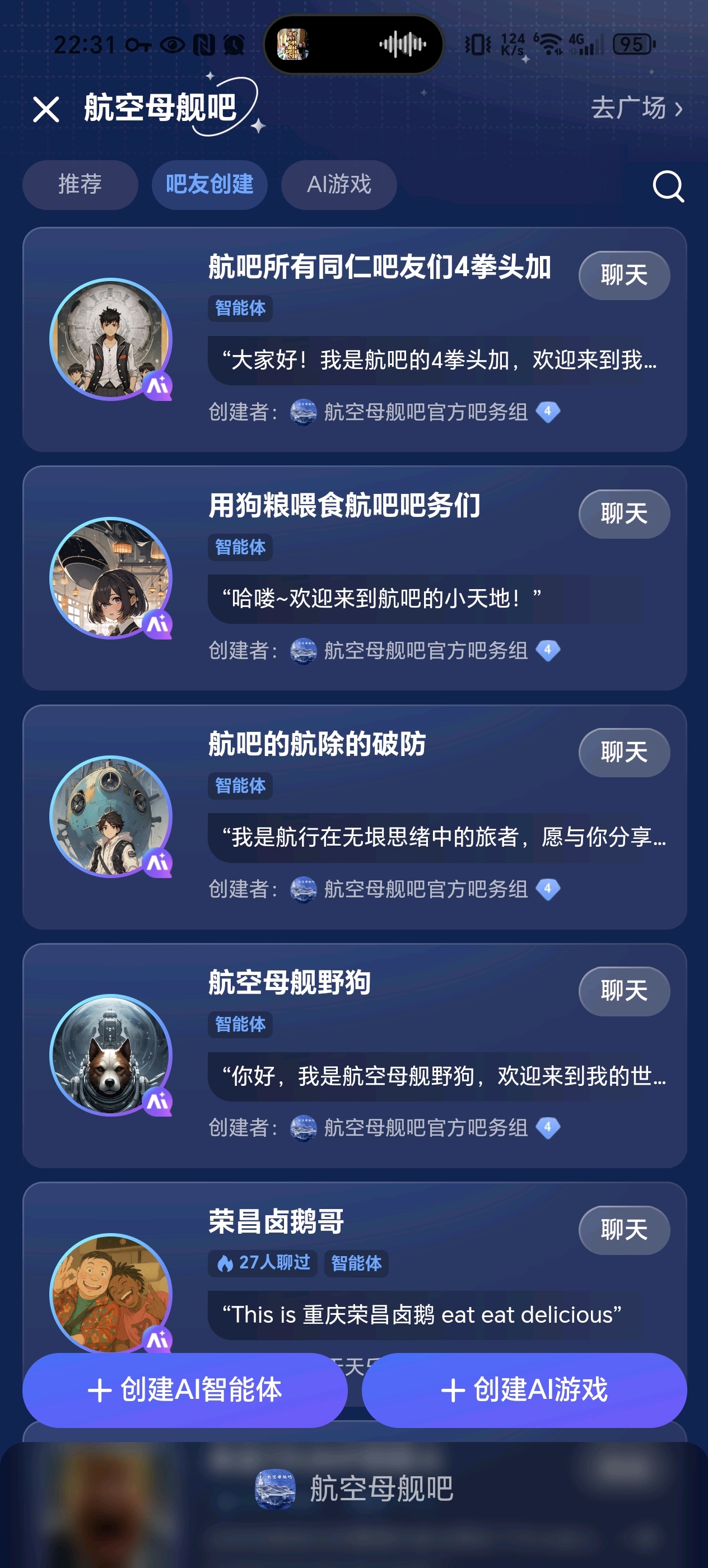
Task: Select the 吧友创建 tab
Action: [209, 184]
